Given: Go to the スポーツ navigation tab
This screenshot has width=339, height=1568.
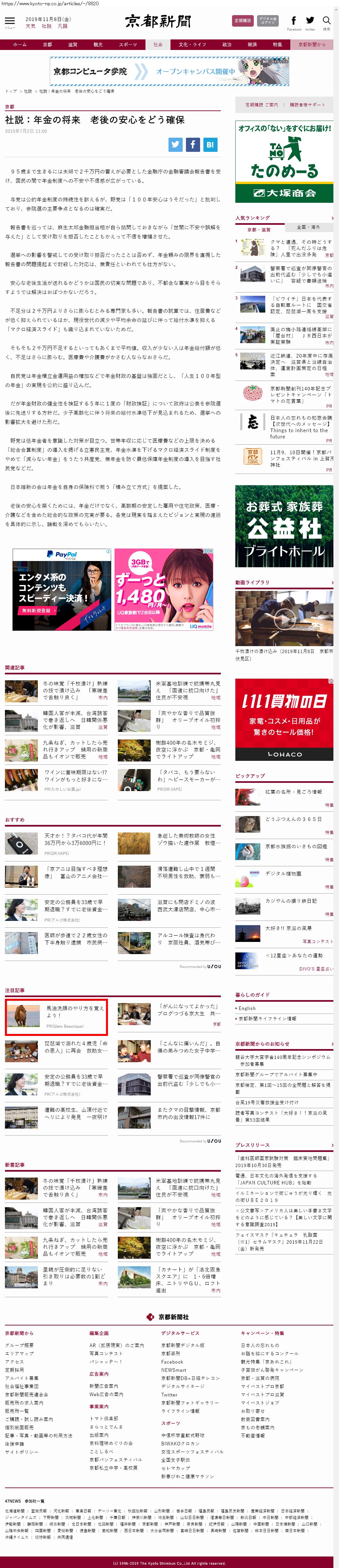Looking at the screenshot, I should [127, 44].
